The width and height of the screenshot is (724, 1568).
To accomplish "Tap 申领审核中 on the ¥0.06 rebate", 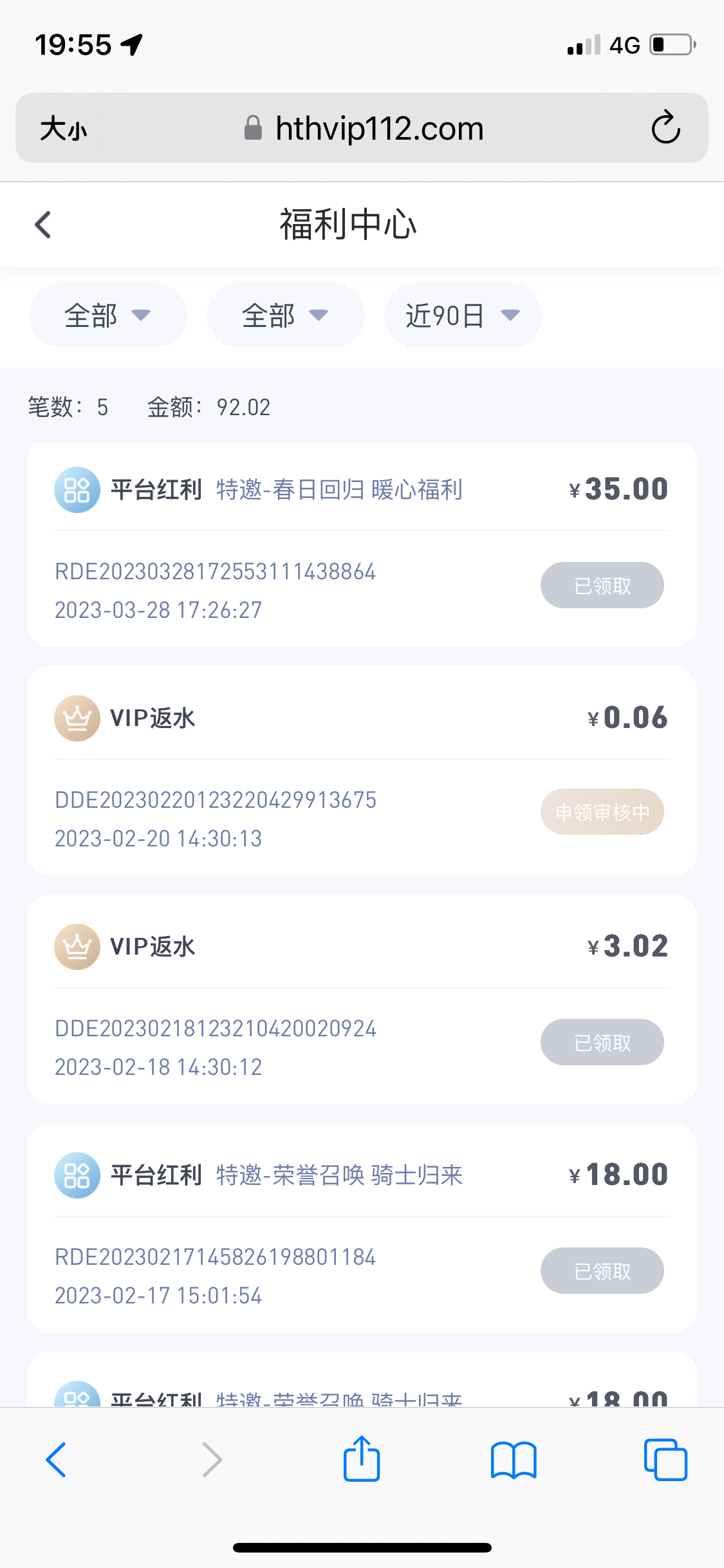I will pyautogui.click(x=602, y=812).
